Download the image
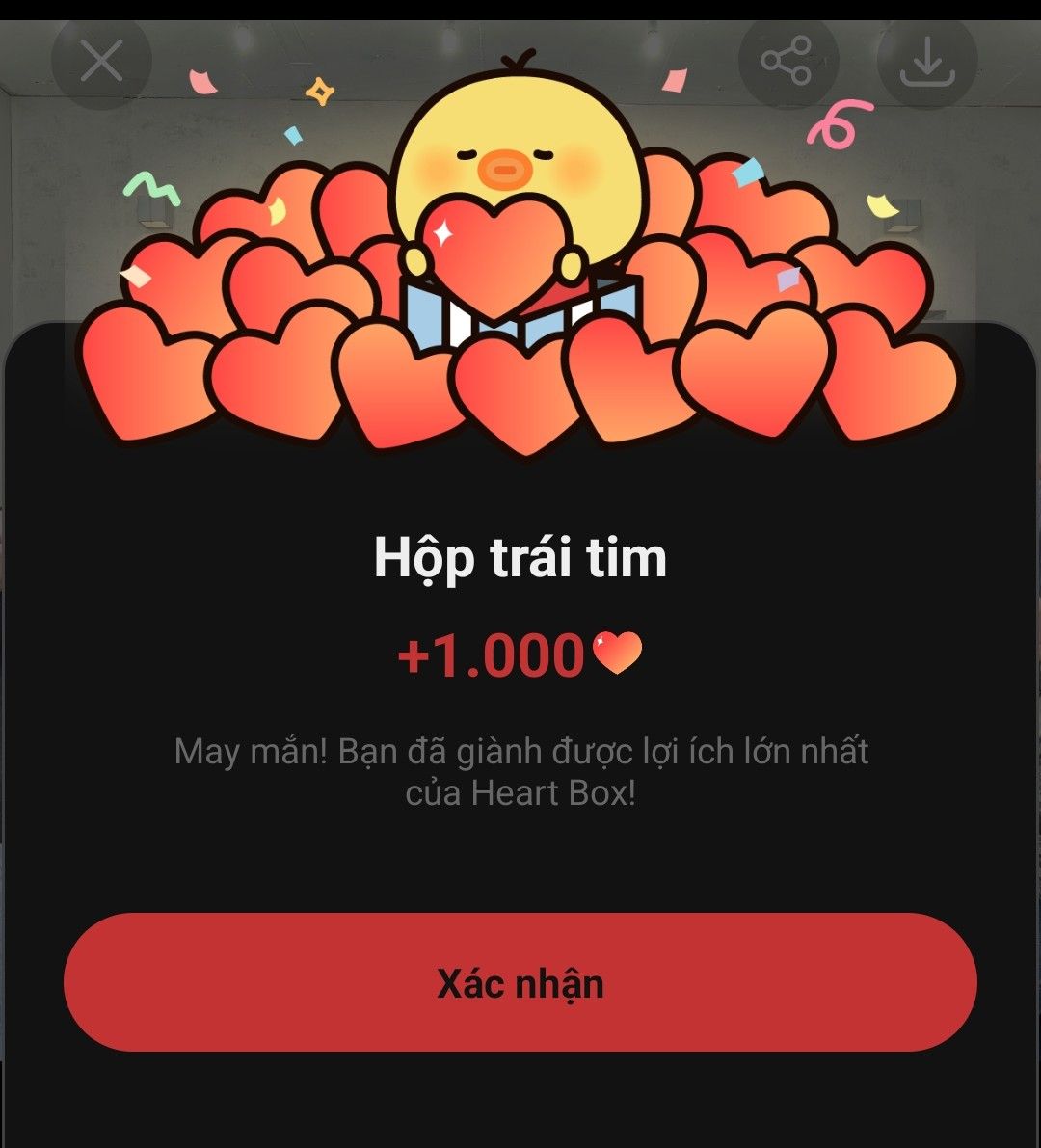1041x1148 pixels. tap(926, 62)
